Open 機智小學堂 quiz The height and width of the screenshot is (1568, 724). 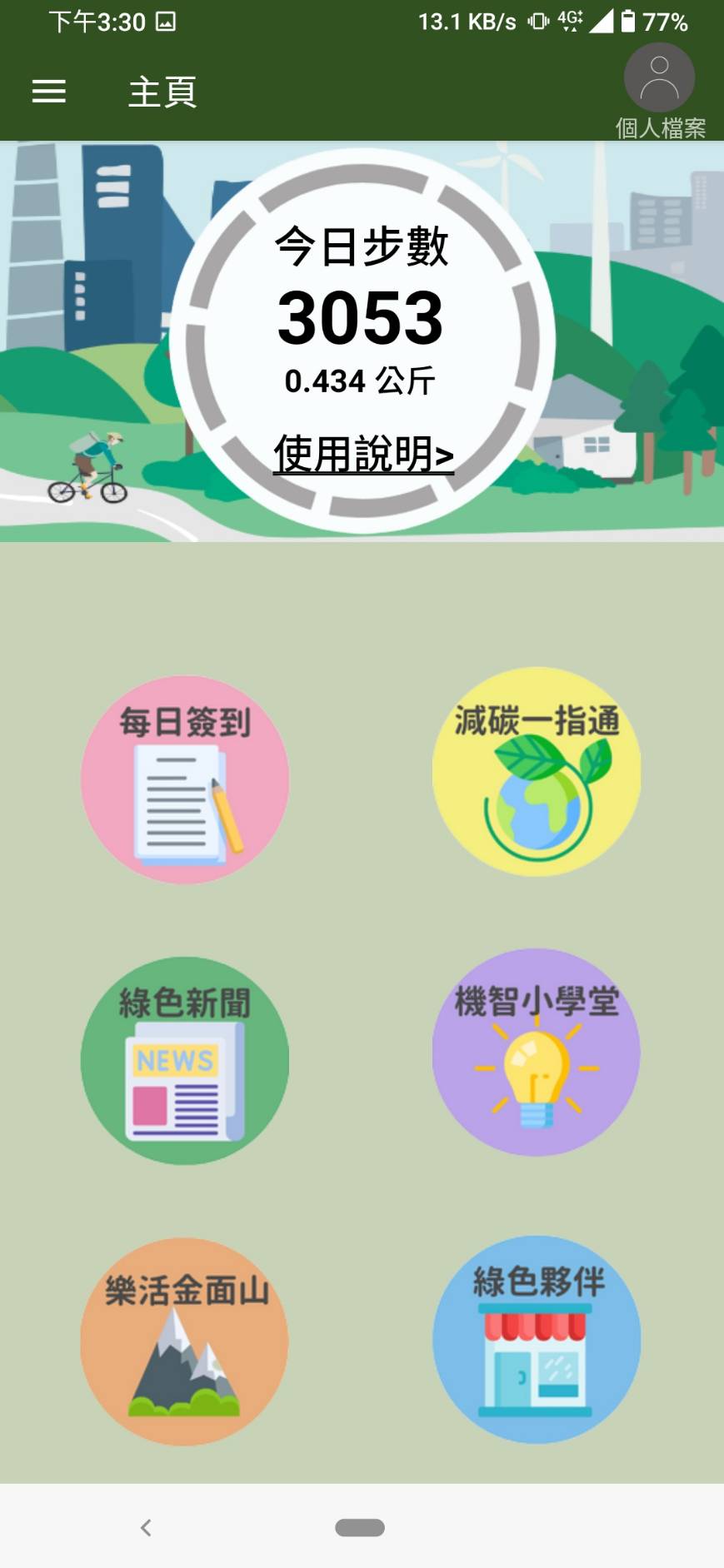(537, 1052)
